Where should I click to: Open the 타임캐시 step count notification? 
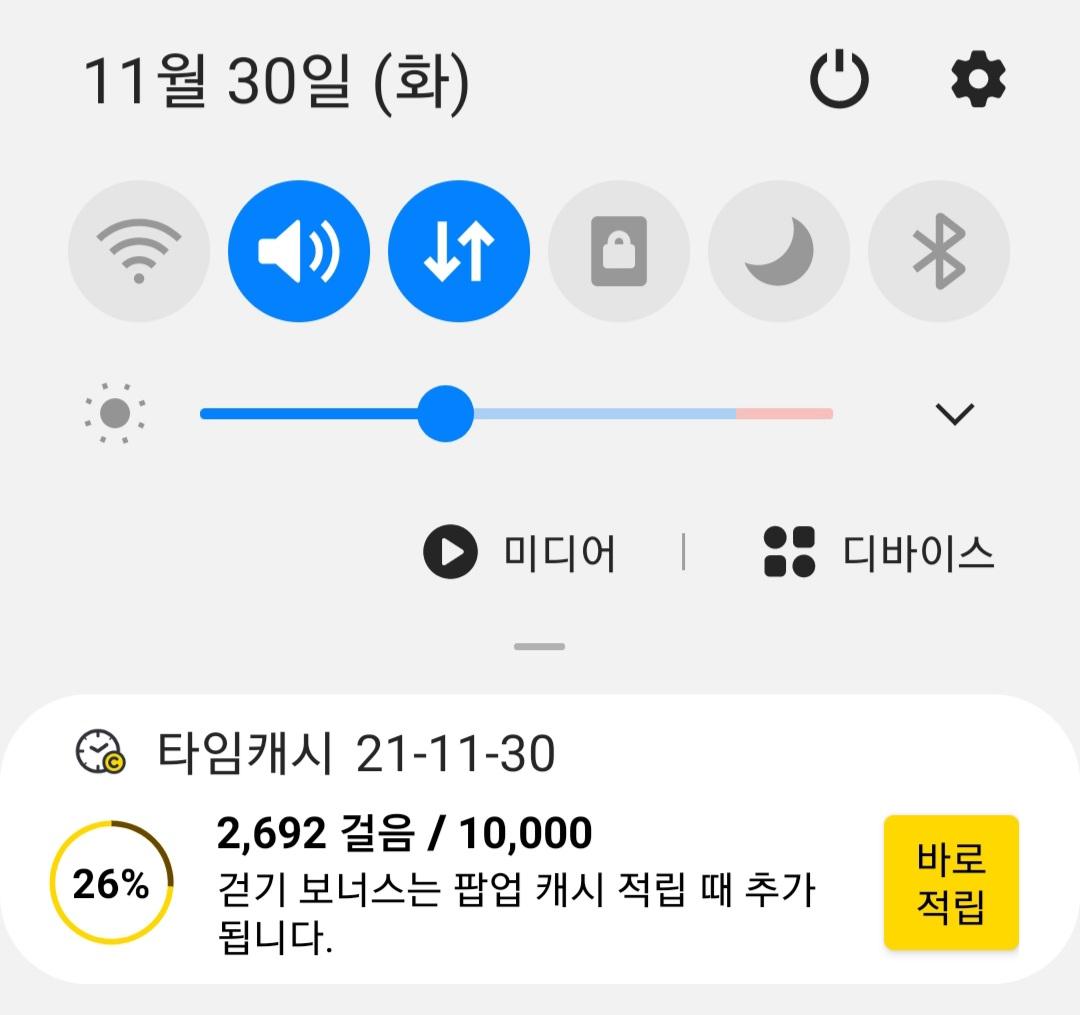[x=500, y=860]
